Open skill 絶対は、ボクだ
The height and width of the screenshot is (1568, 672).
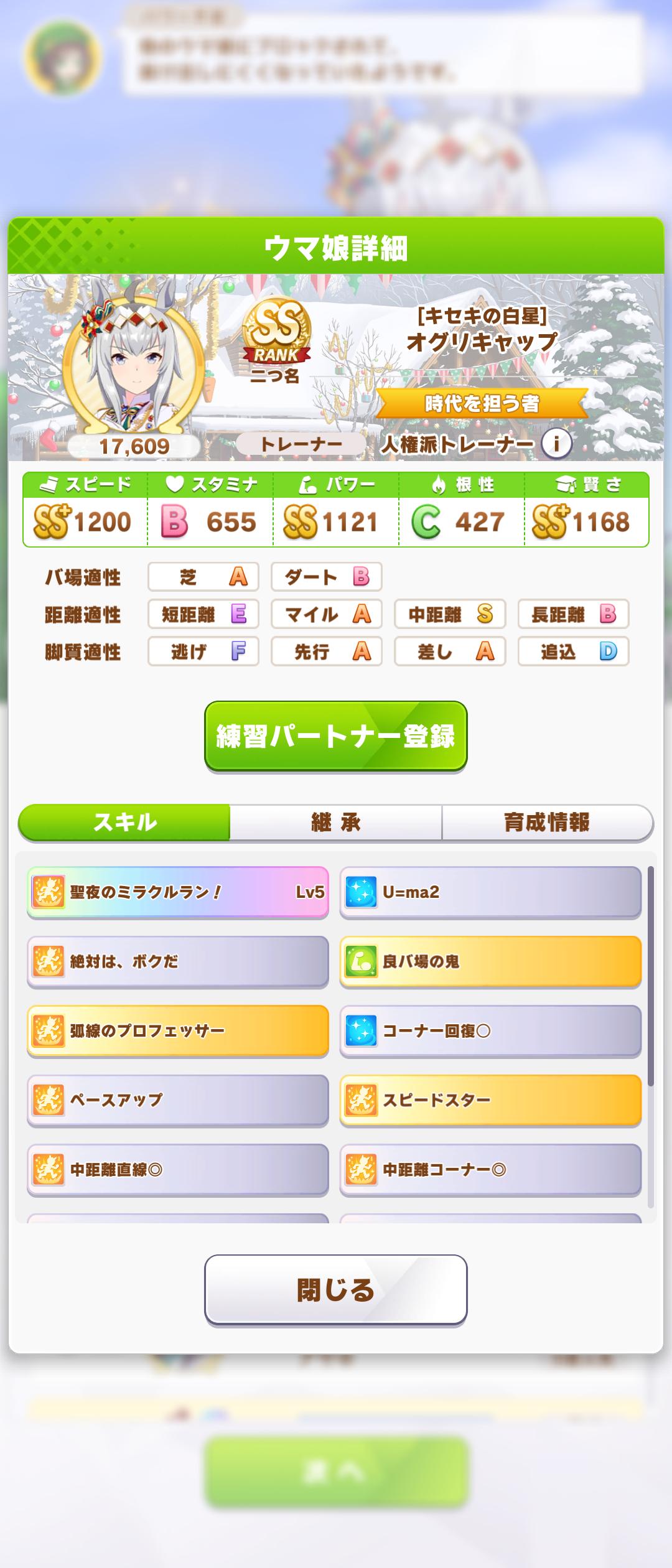(x=177, y=961)
